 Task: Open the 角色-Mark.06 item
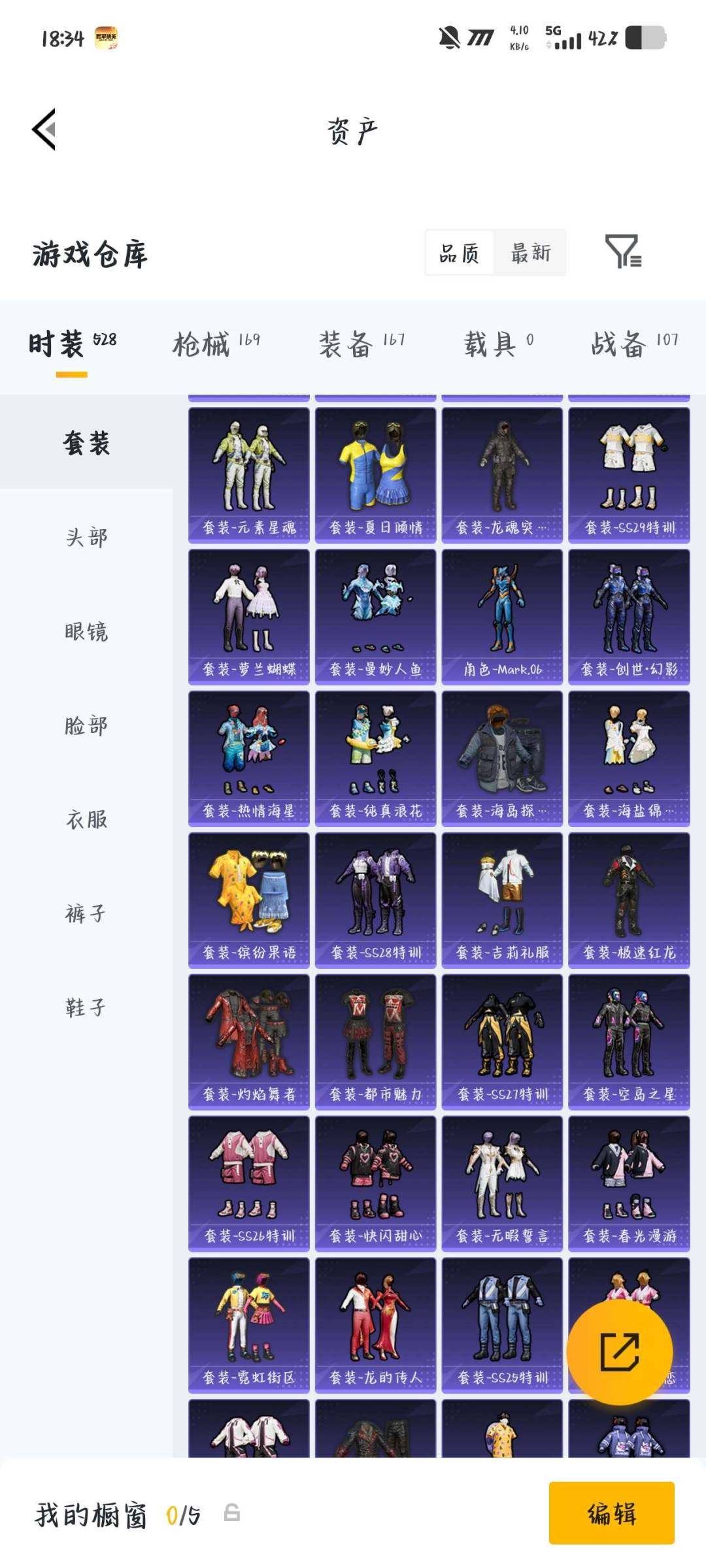click(x=502, y=617)
